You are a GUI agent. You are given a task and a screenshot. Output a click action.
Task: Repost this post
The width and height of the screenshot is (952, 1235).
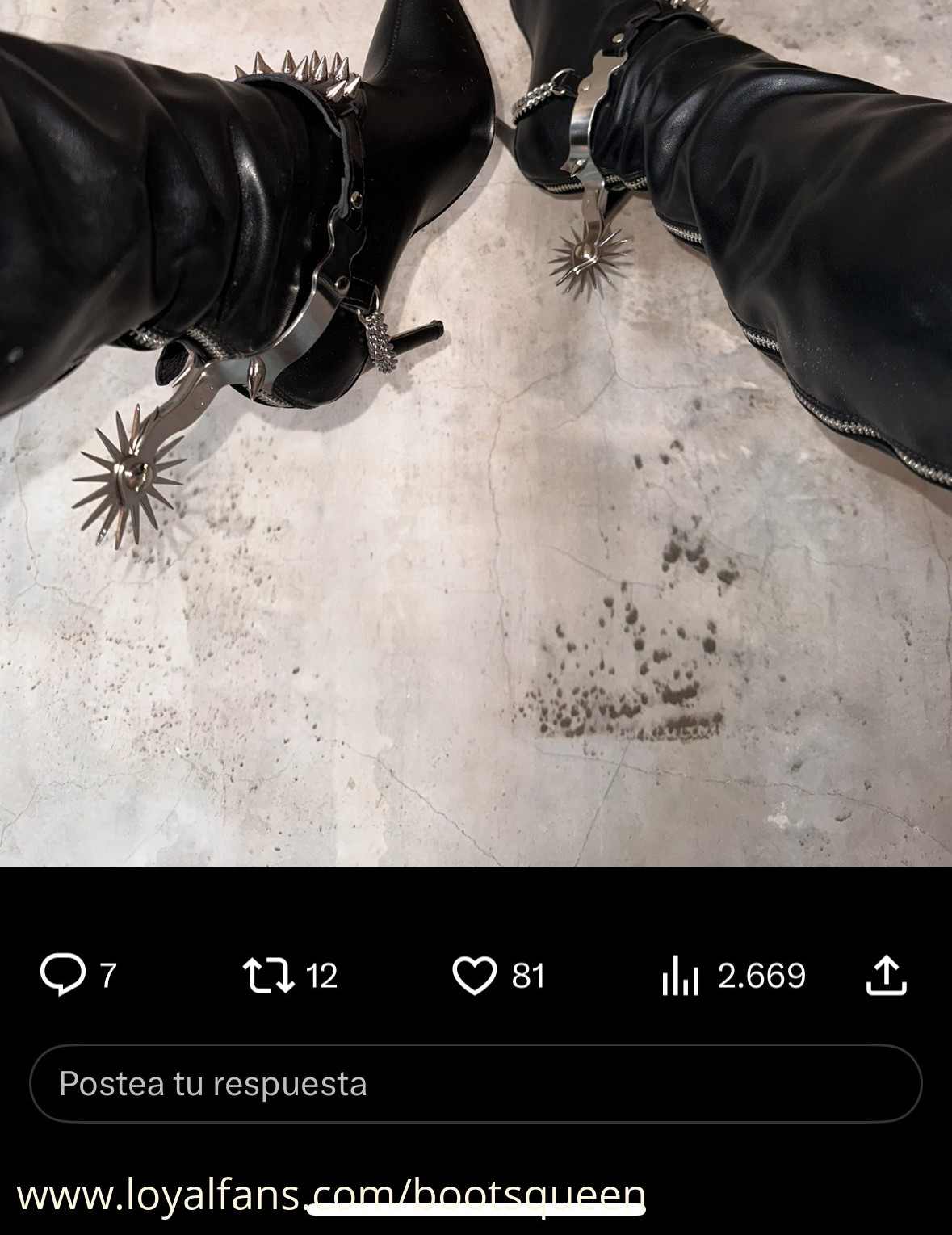pyautogui.click(x=268, y=975)
